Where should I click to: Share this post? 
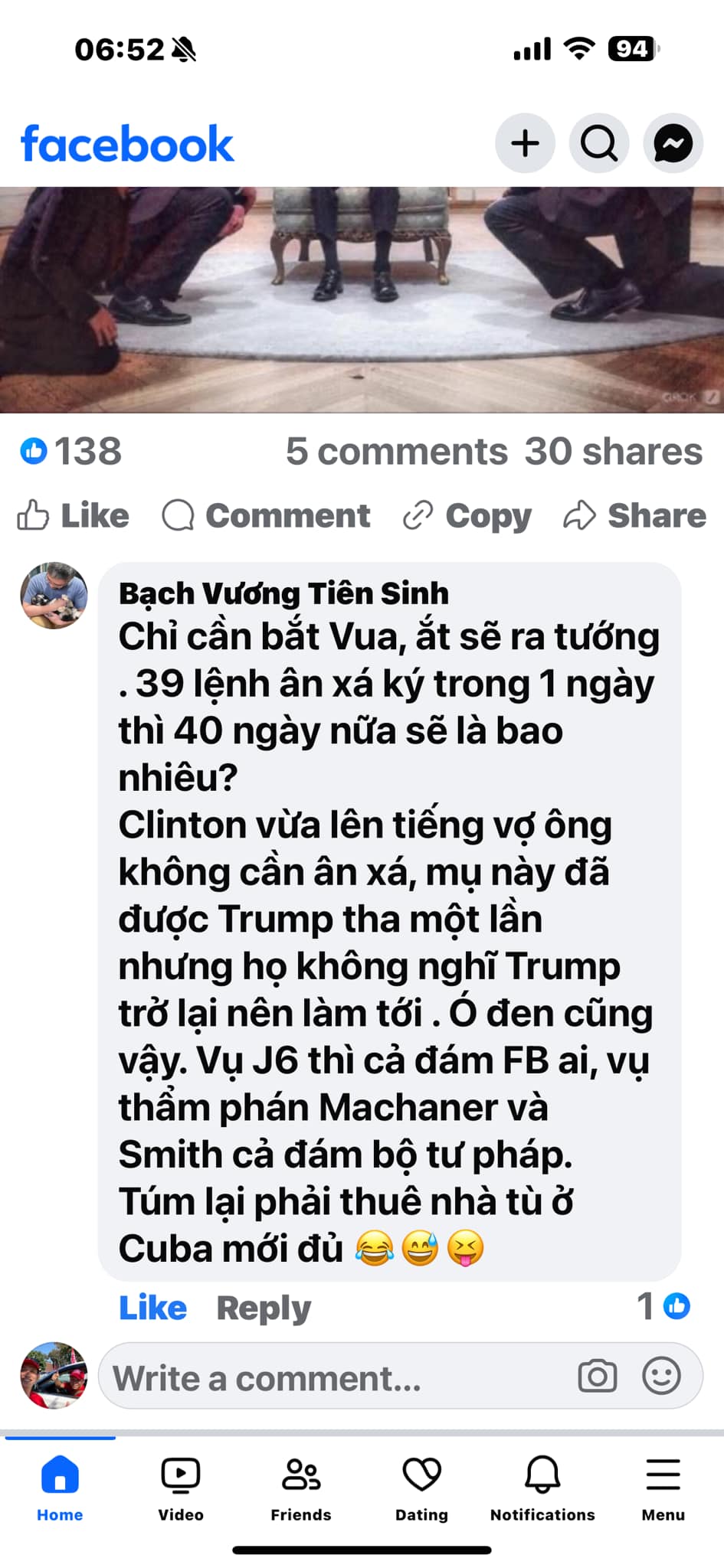(x=634, y=515)
